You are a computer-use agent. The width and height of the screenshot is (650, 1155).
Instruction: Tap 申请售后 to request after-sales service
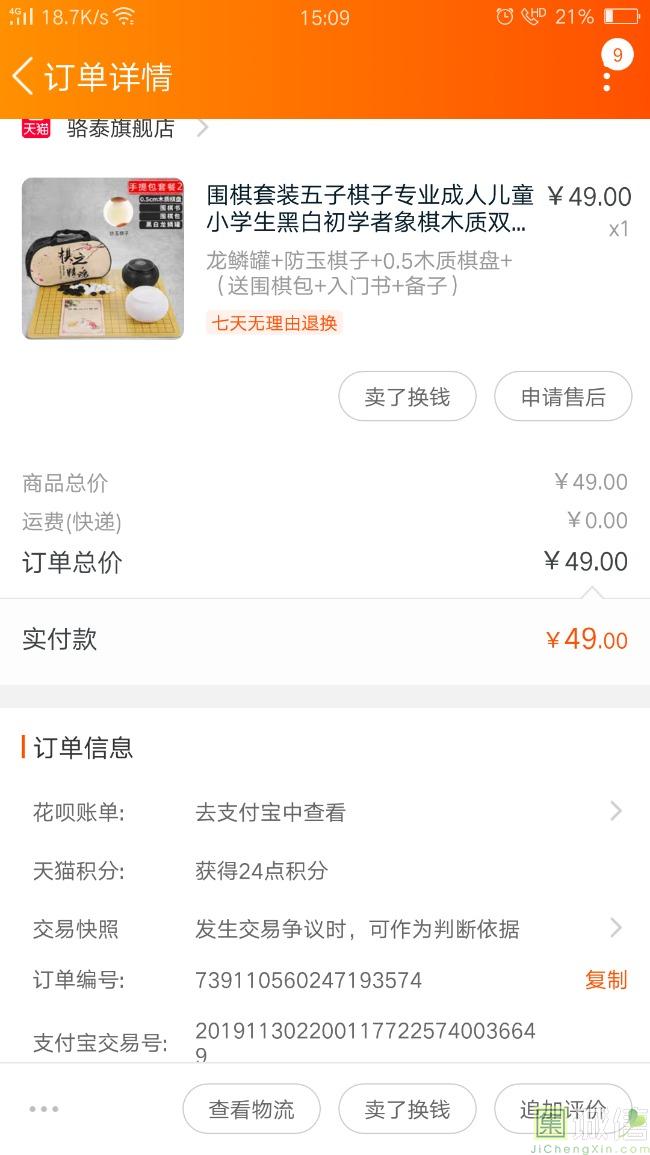tap(563, 397)
